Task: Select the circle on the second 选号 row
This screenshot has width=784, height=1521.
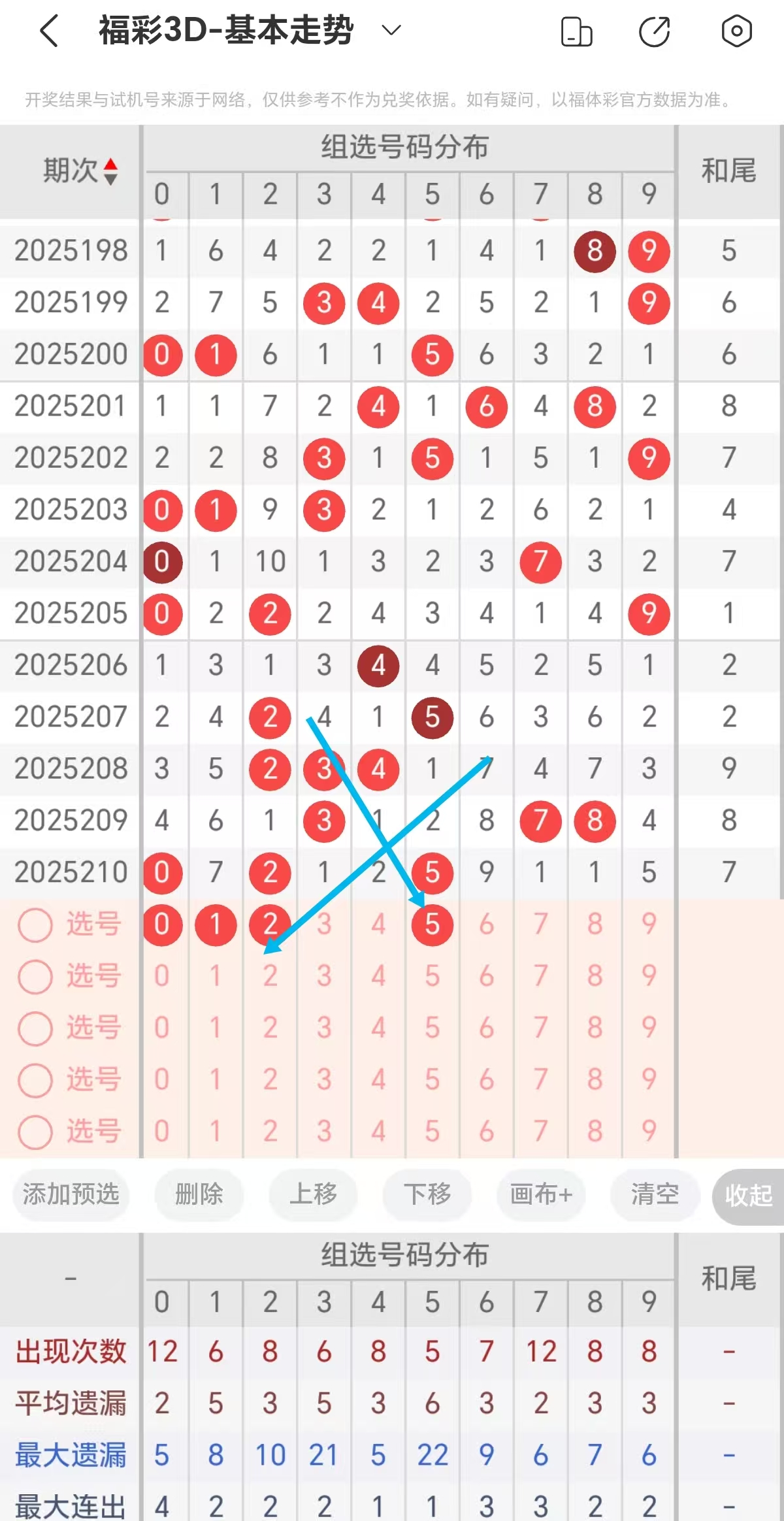Action: pyautogui.click(x=35, y=977)
